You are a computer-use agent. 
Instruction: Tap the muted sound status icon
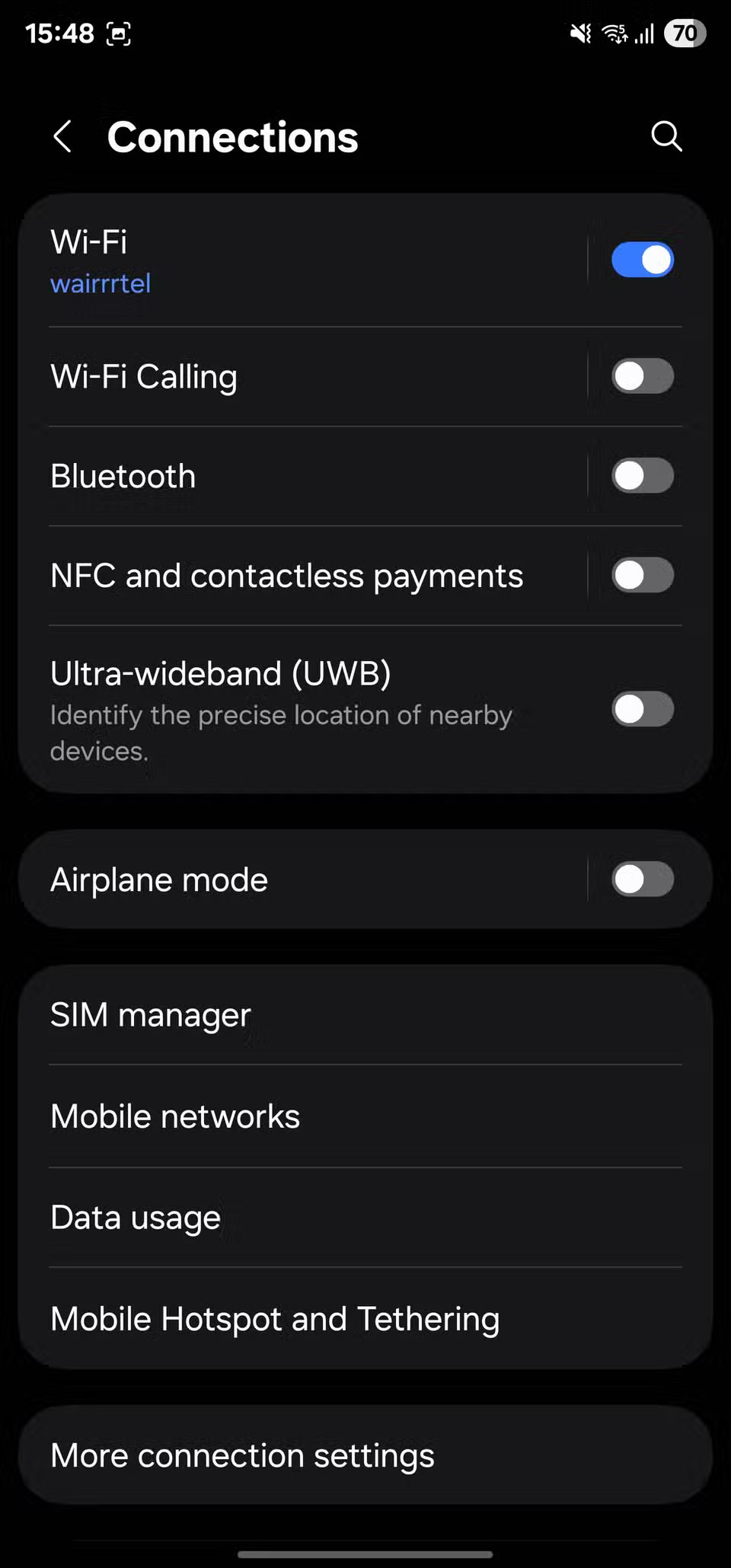tap(579, 34)
